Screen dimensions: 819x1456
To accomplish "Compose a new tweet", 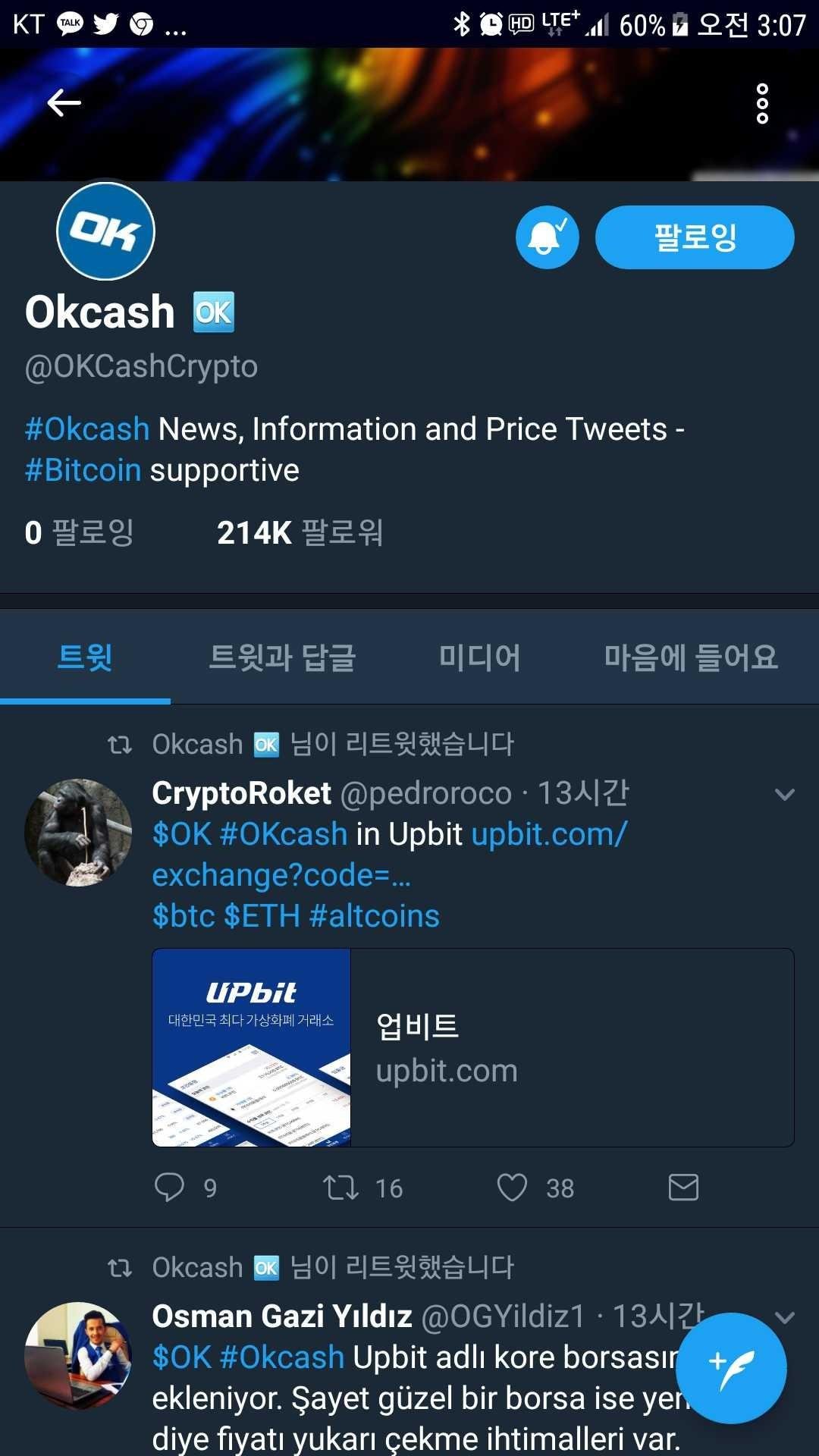I will 730,1368.
